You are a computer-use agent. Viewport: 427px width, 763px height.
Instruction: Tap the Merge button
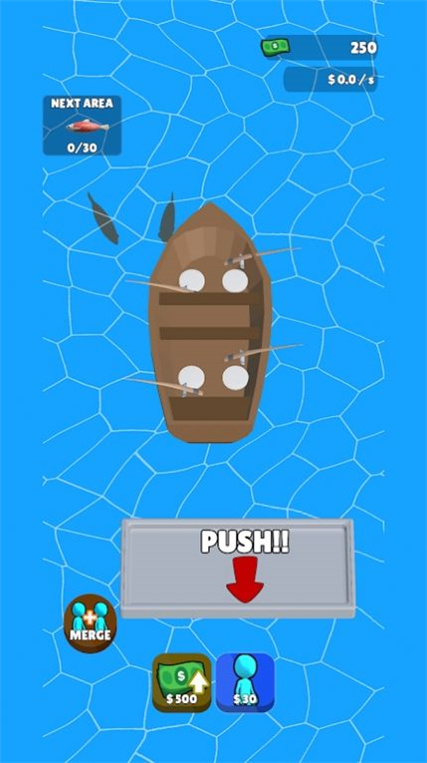(90, 623)
